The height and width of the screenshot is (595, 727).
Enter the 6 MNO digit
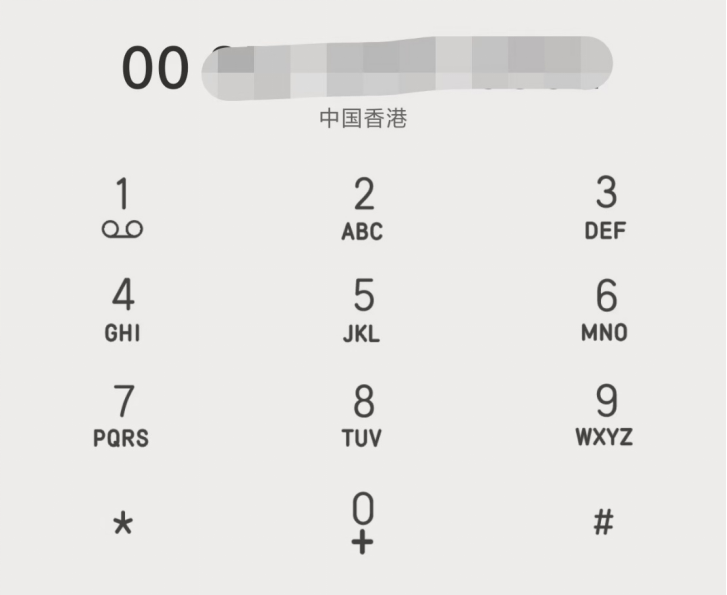[x=605, y=310]
